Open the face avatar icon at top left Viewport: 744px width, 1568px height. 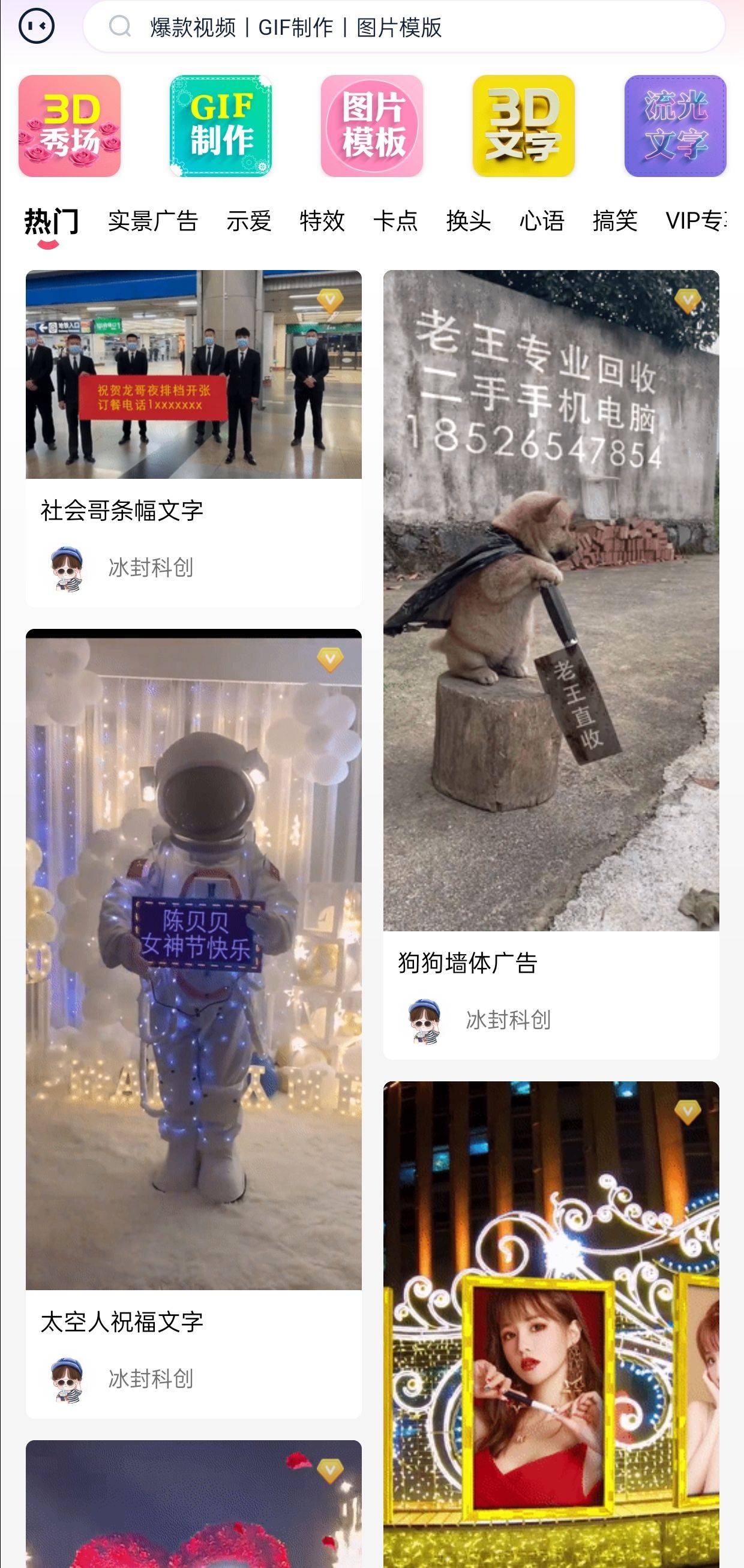pyautogui.click(x=37, y=26)
